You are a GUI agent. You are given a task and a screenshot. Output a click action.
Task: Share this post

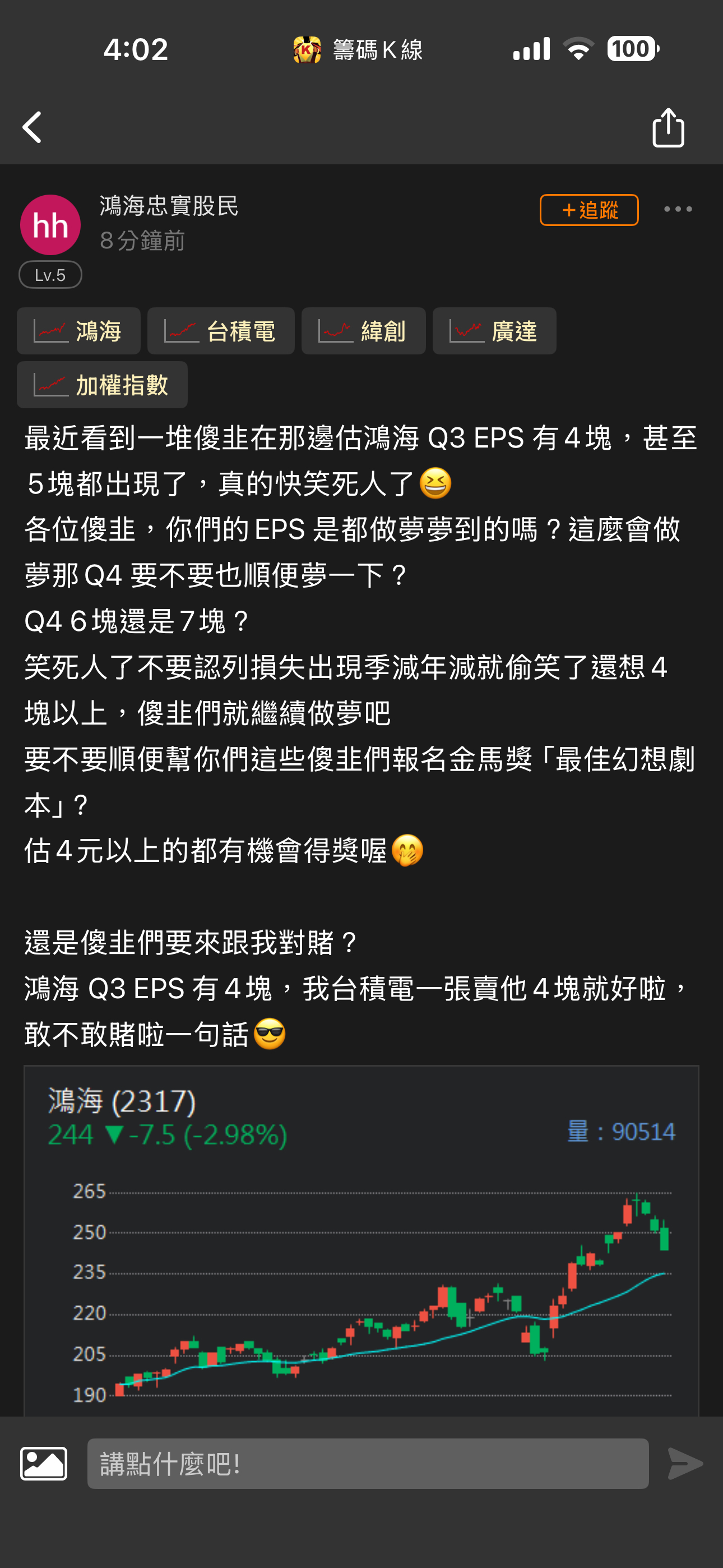click(x=668, y=127)
